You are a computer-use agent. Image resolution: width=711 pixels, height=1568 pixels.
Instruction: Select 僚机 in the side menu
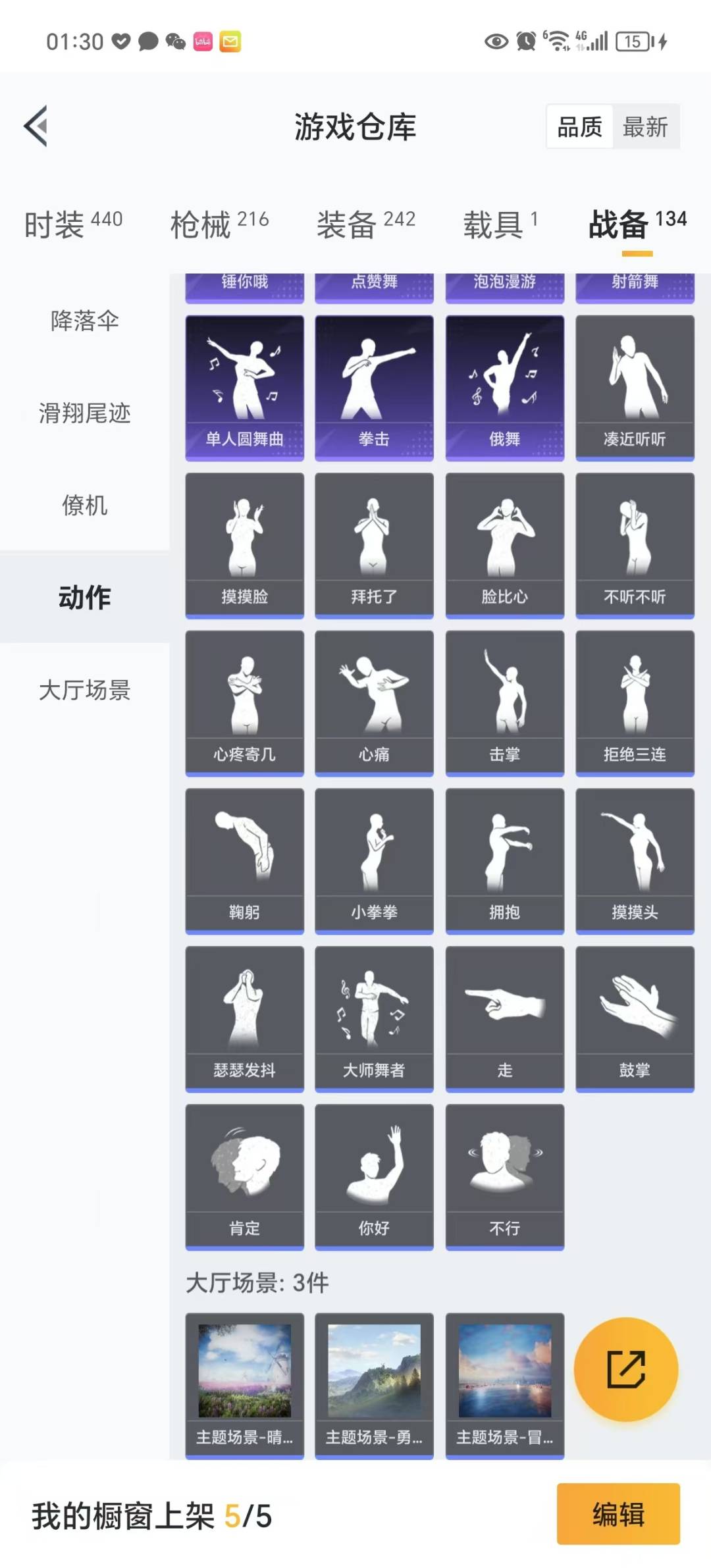(x=84, y=506)
